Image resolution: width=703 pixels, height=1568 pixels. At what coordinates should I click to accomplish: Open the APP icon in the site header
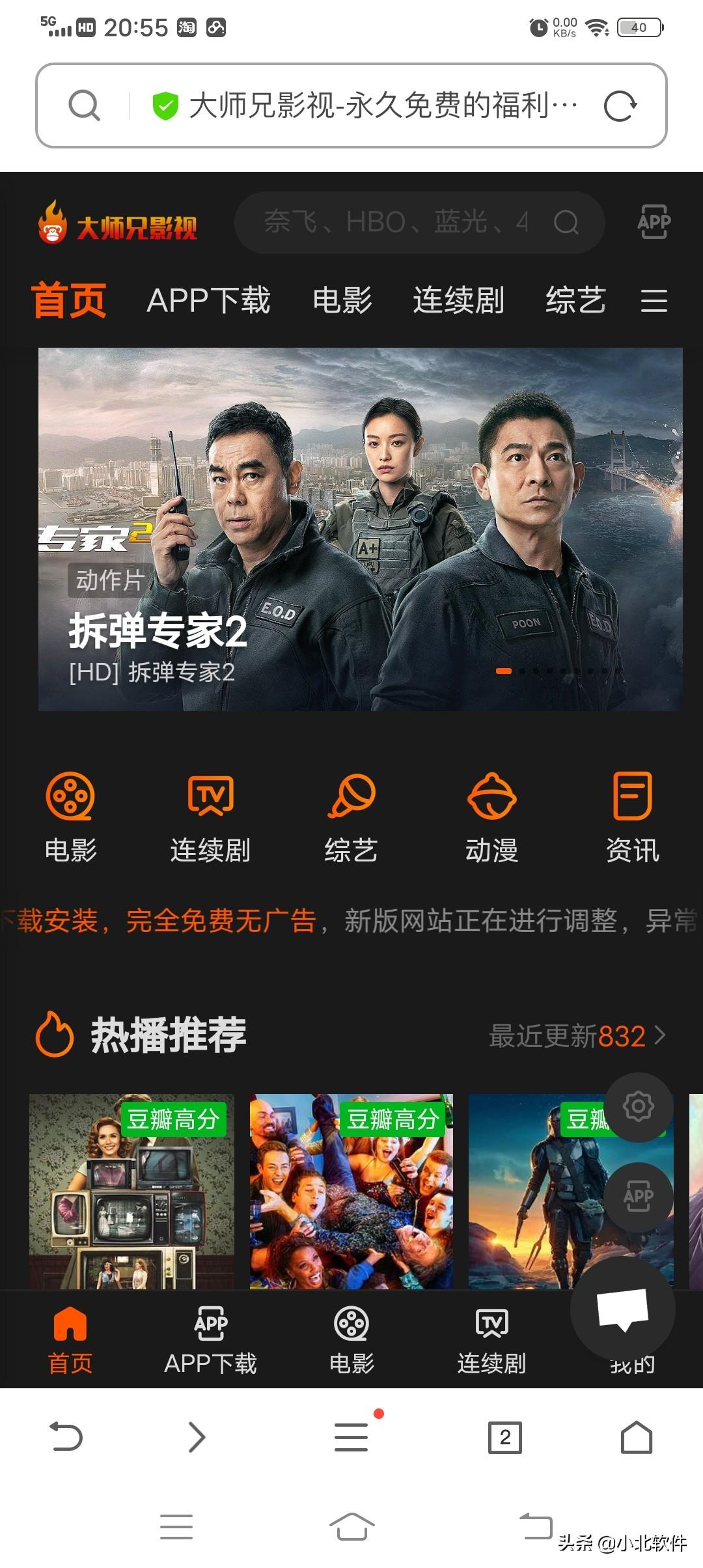(x=654, y=222)
